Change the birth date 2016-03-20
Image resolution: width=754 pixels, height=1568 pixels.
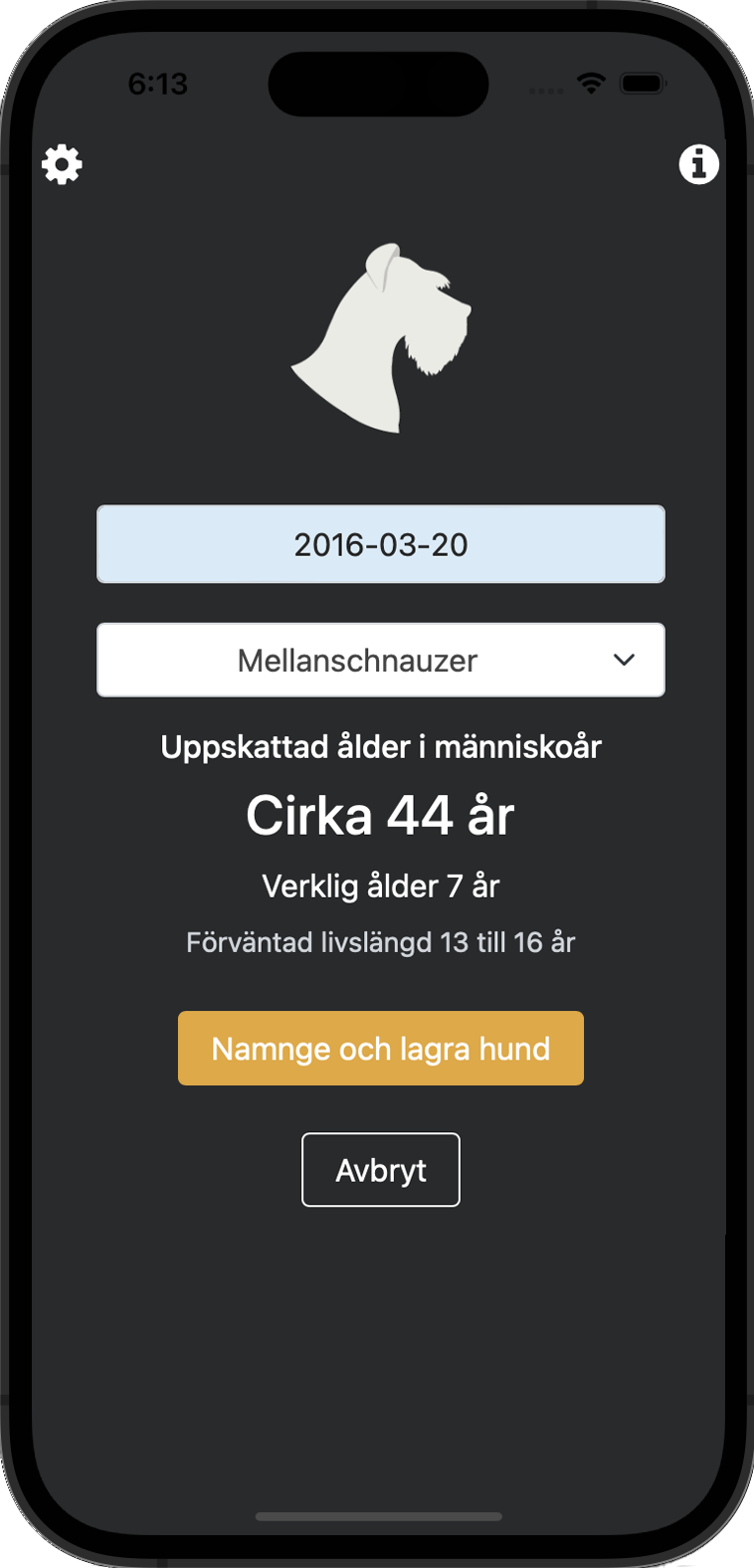click(x=380, y=544)
